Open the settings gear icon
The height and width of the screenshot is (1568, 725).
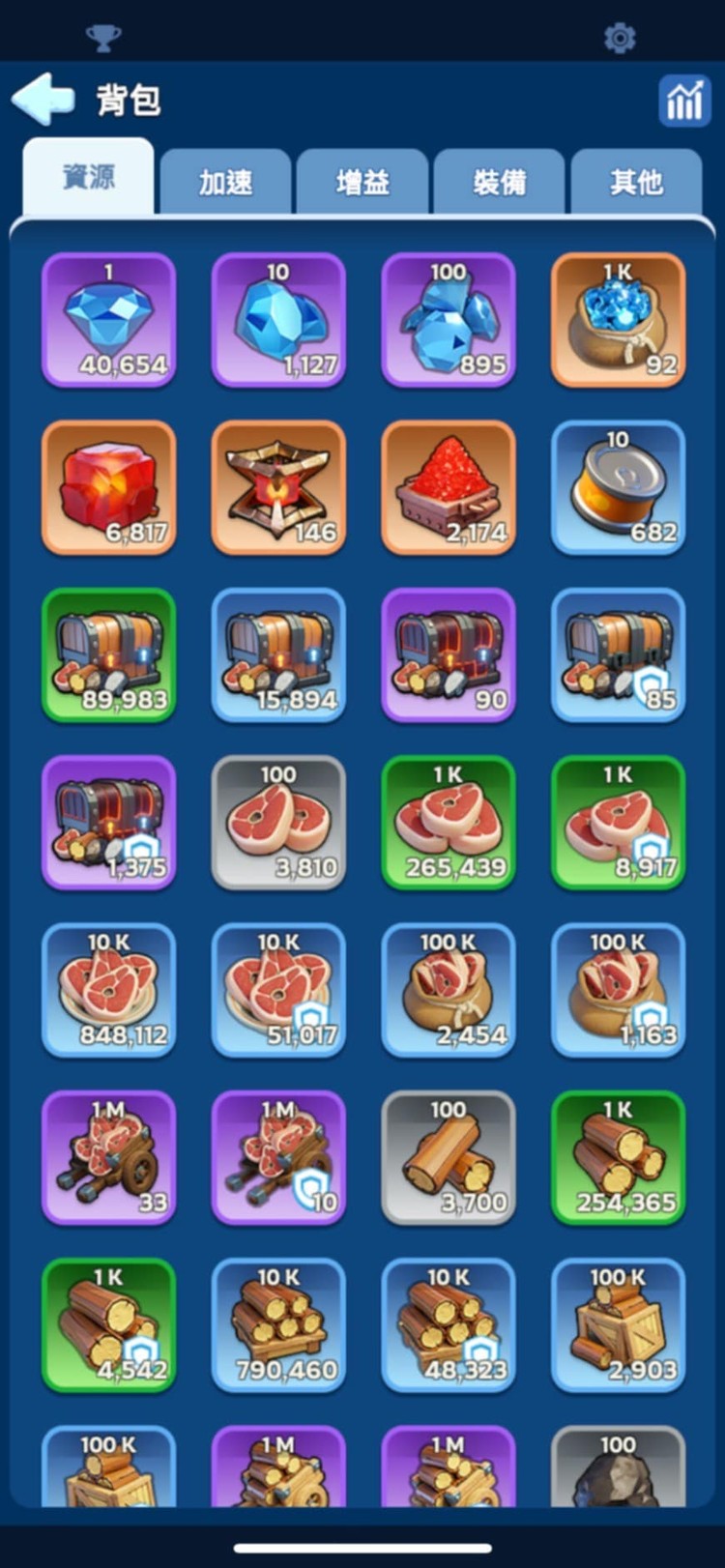click(620, 39)
